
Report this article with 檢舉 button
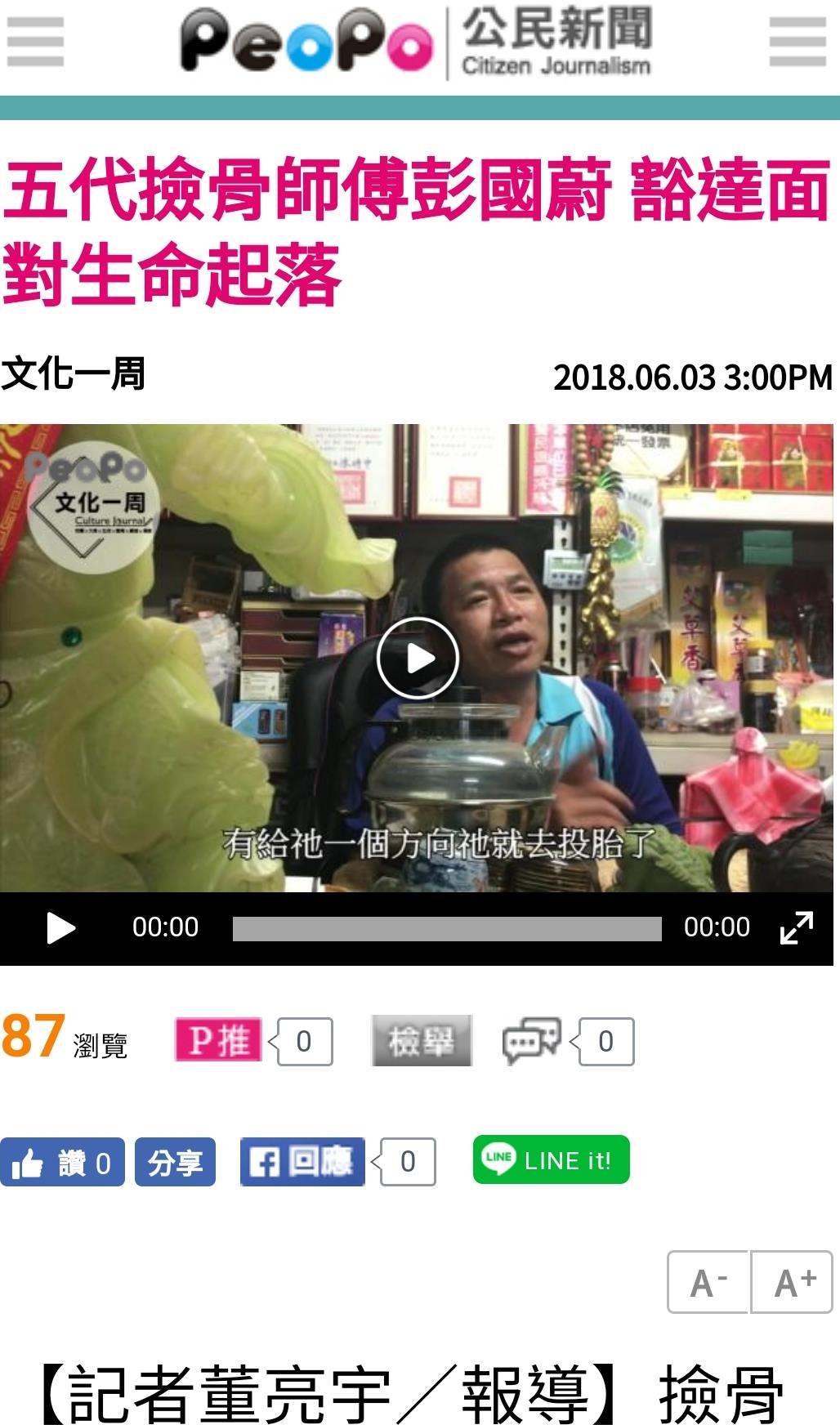422,1040
